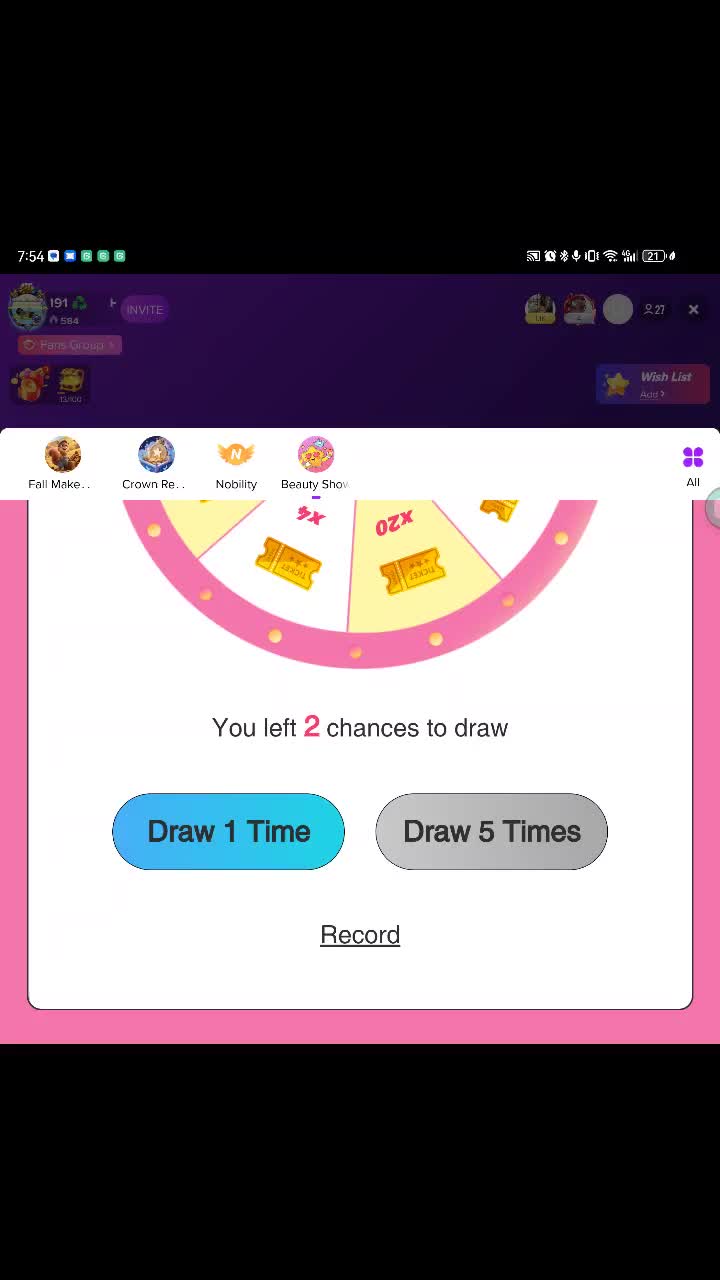
Task: Draw 1 Time on the wheel
Action: tap(228, 831)
